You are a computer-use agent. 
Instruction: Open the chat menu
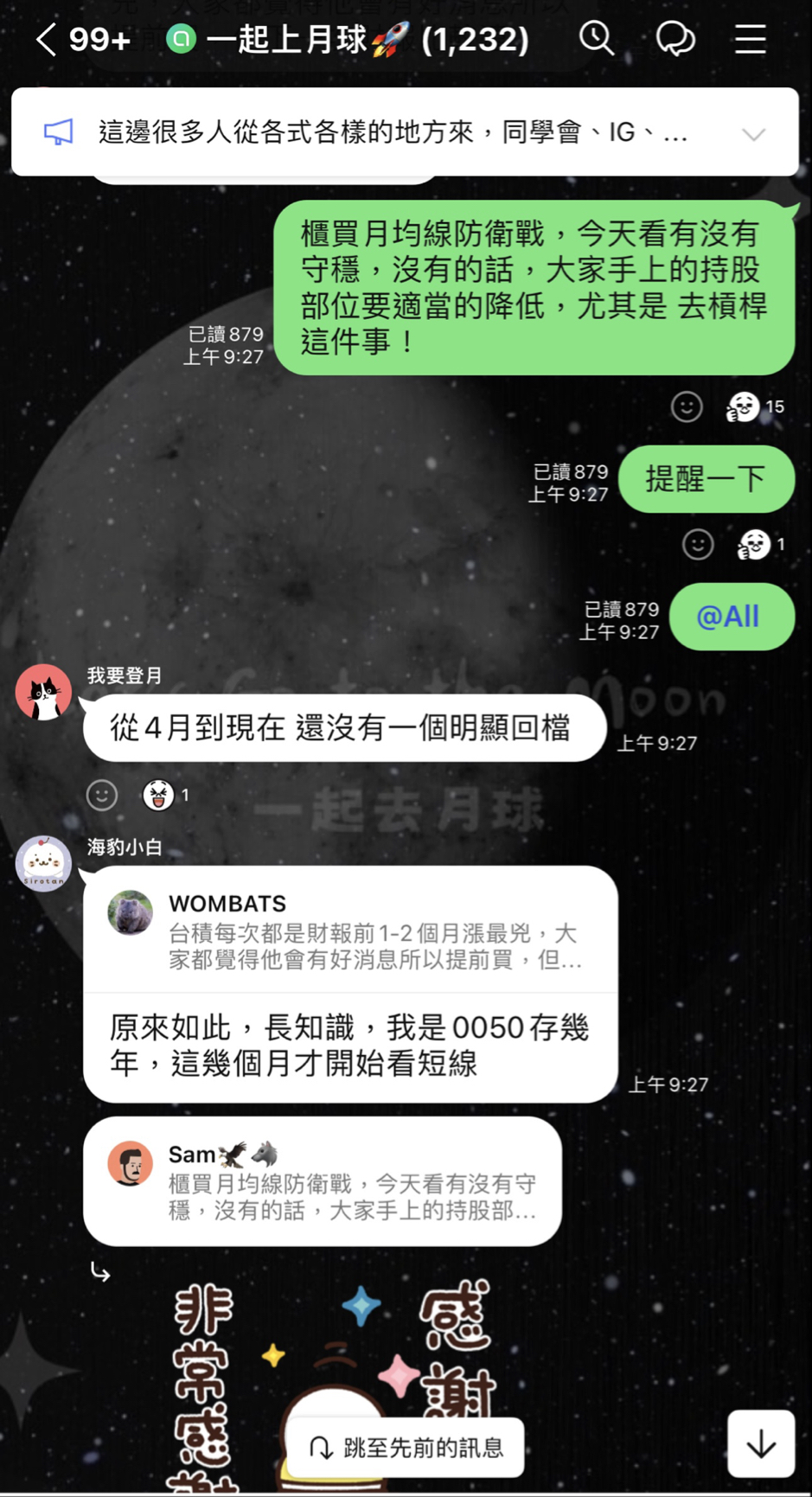750,39
